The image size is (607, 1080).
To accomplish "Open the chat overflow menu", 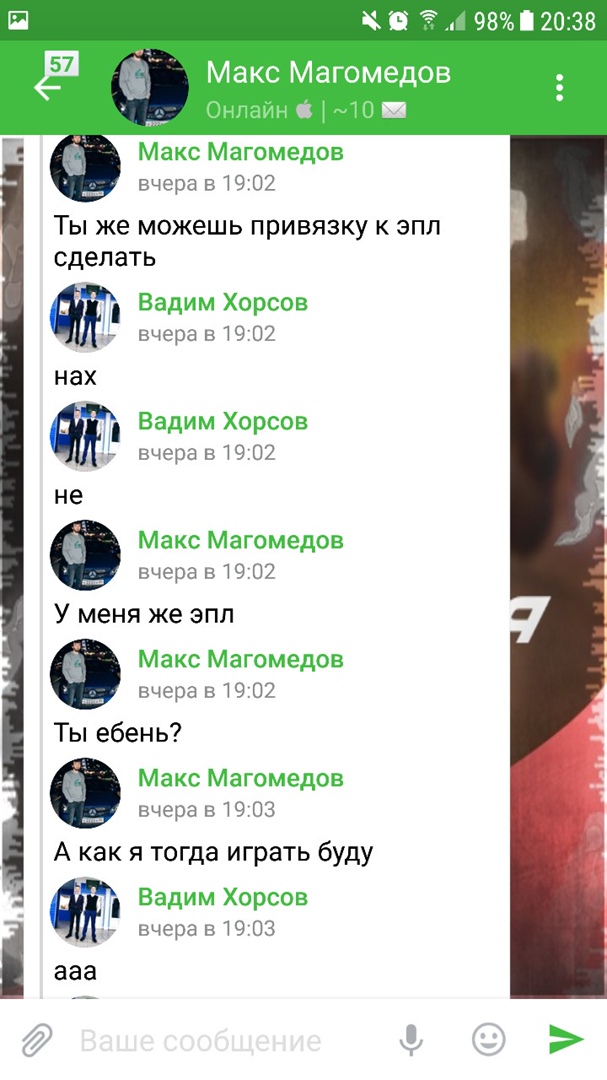I will coord(560,87).
